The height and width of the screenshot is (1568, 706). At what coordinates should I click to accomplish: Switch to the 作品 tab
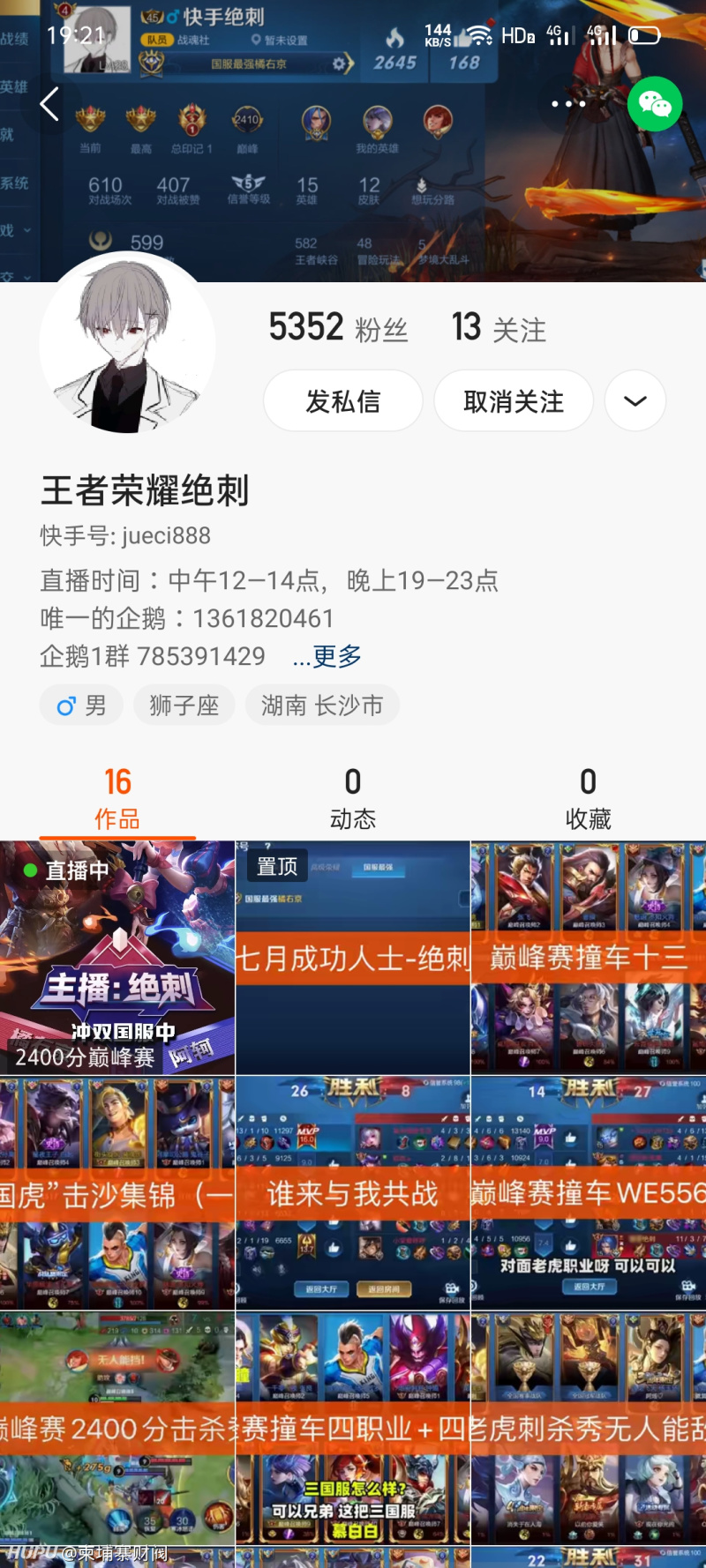117,798
